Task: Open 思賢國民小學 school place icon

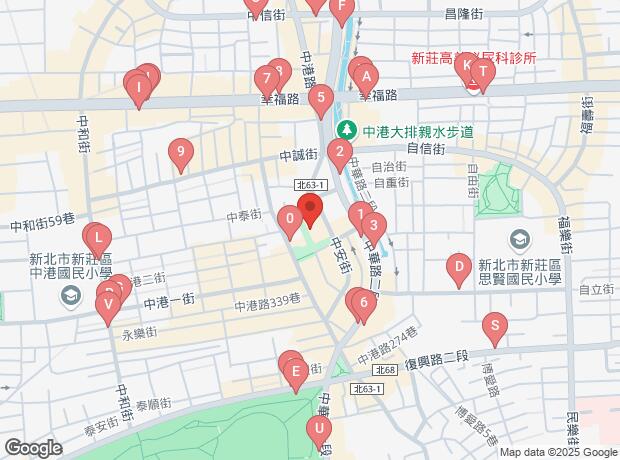Action: tap(519, 240)
